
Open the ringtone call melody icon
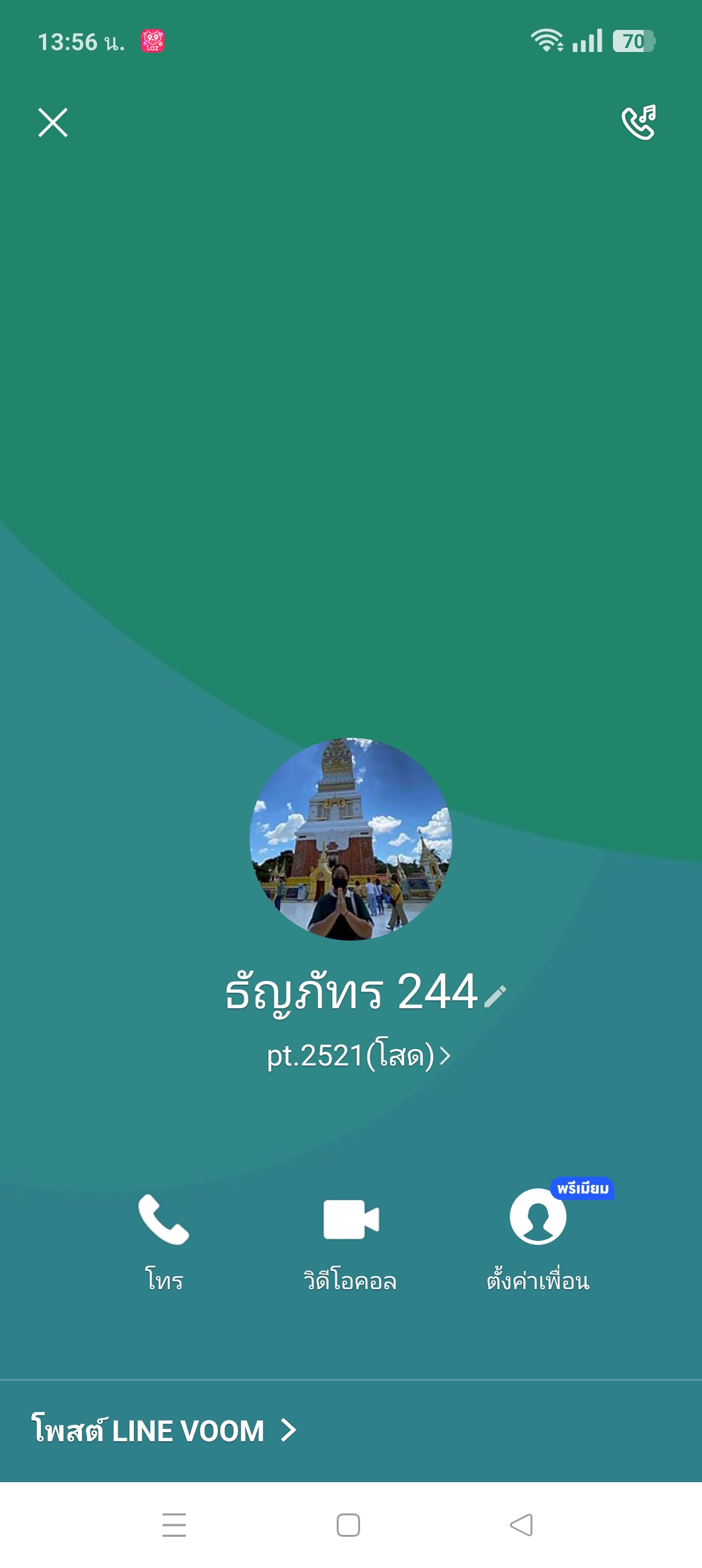[x=638, y=122]
